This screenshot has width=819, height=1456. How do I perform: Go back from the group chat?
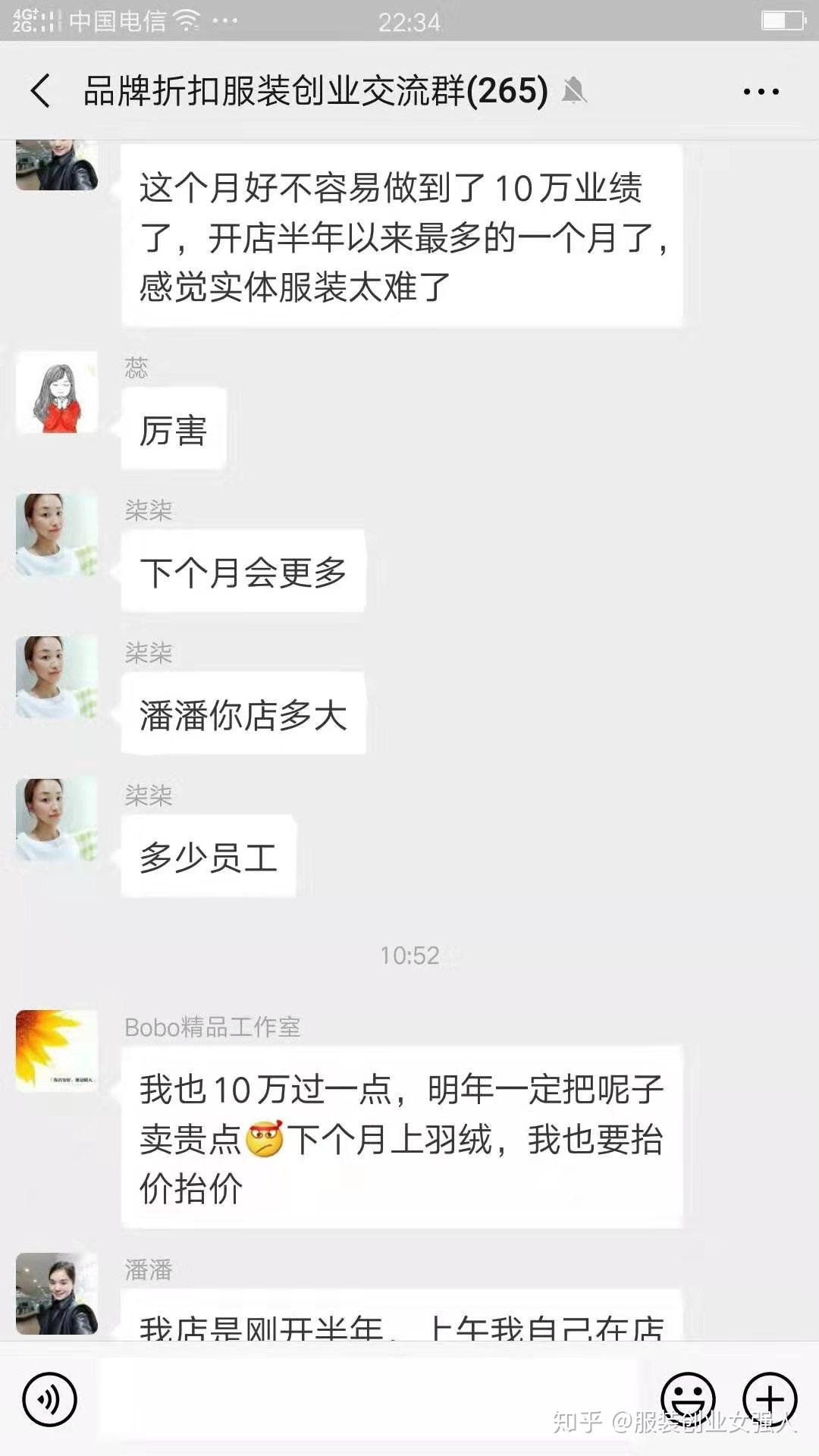click(x=41, y=91)
